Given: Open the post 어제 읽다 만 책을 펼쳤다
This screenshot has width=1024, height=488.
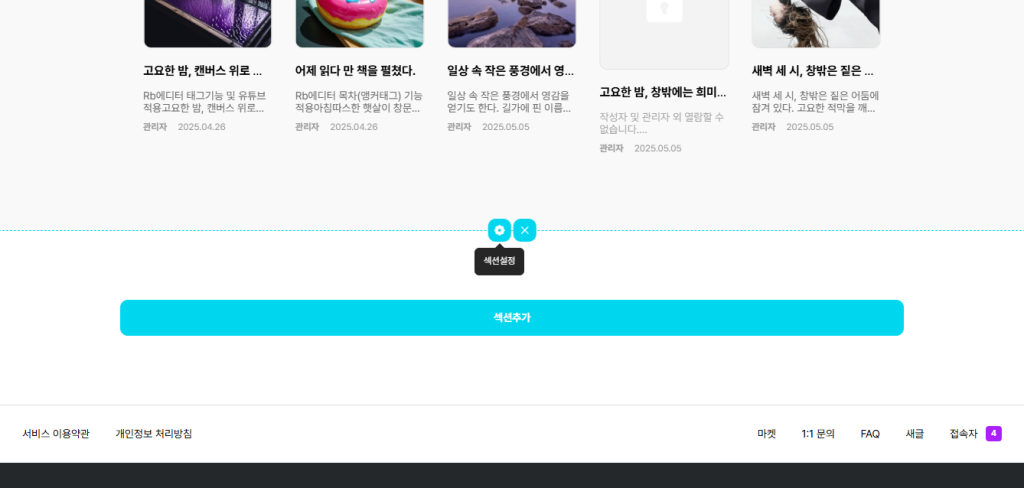Looking at the screenshot, I should coord(355,71).
